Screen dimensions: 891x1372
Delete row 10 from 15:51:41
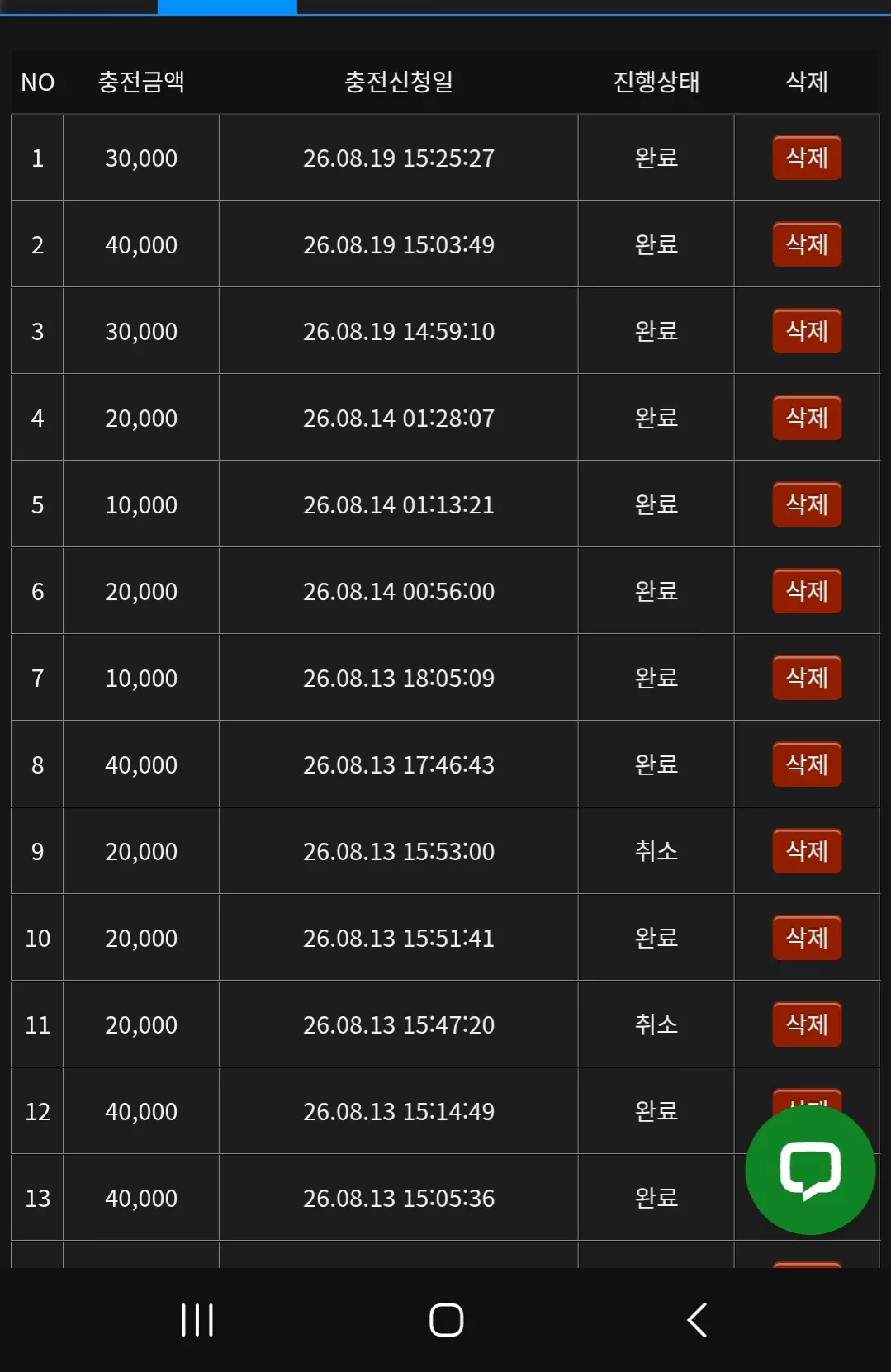[807, 938]
